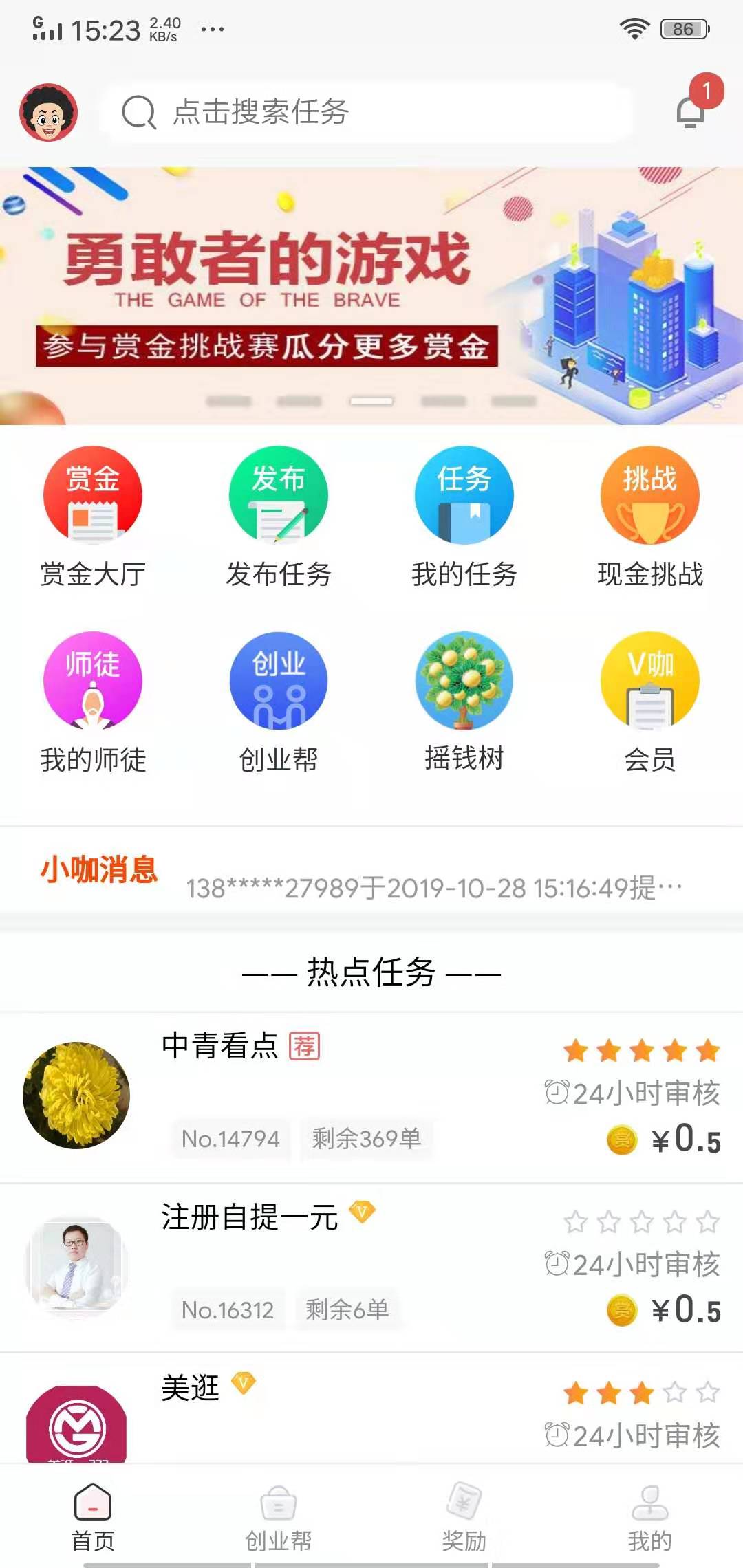Open notifications via the bell icon
The image size is (743, 1568).
pos(688,113)
